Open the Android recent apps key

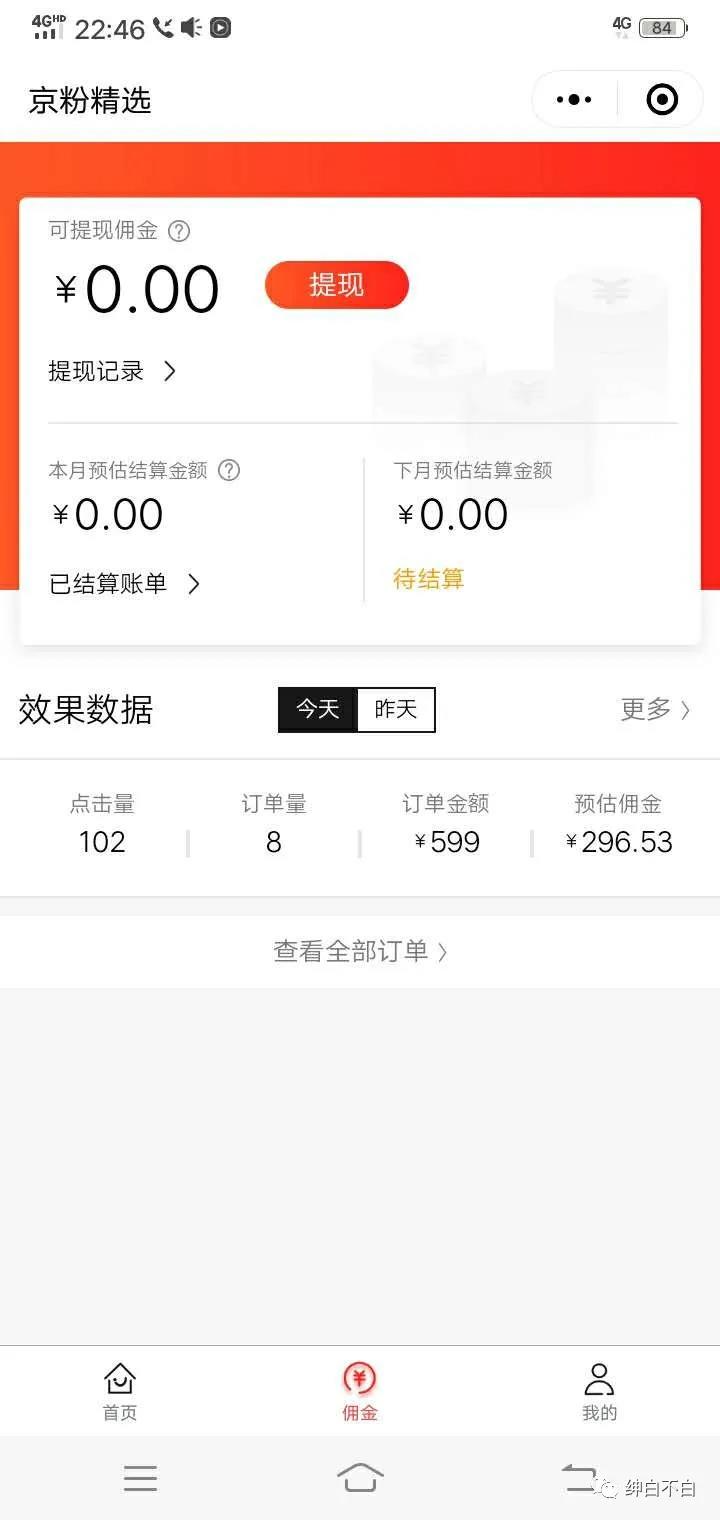(x=140, y=1479)
